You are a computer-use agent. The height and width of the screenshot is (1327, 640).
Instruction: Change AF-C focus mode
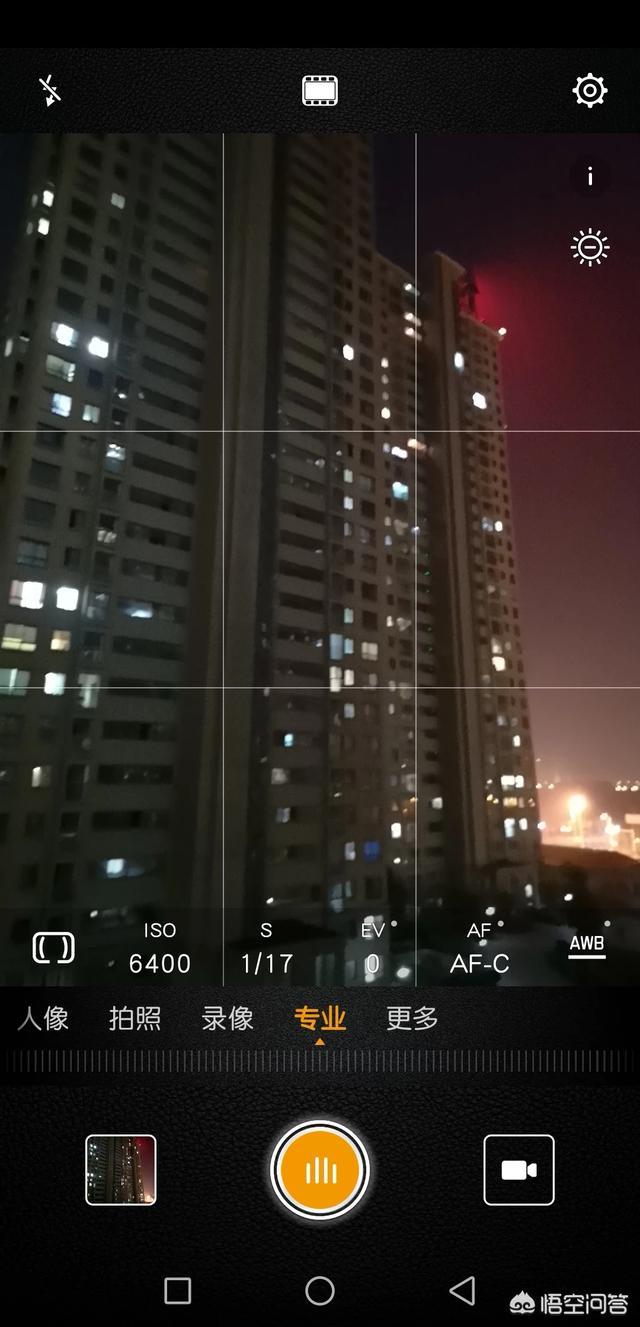pos(480,949)
